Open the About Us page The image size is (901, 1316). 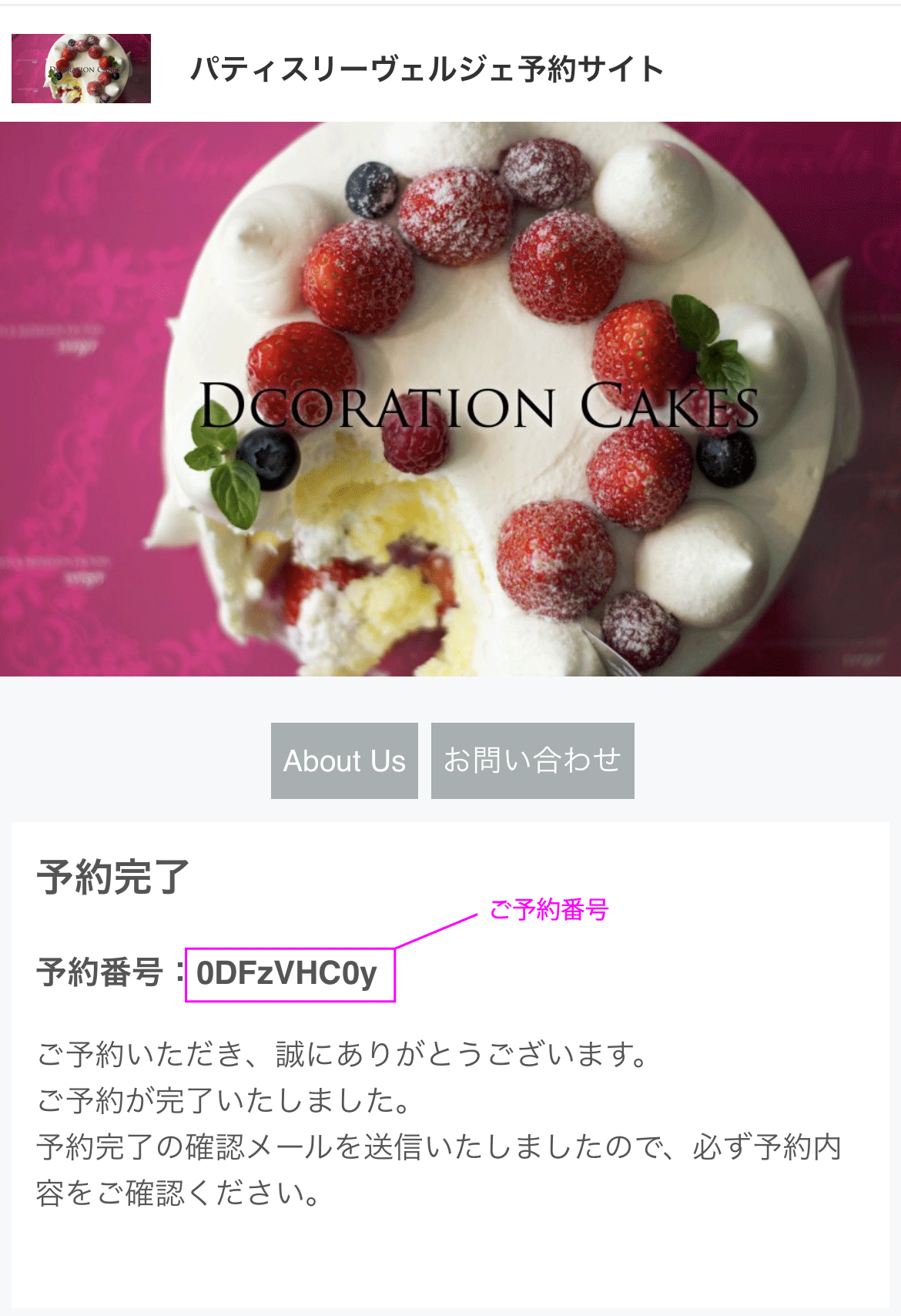click(x=344, y=760)
